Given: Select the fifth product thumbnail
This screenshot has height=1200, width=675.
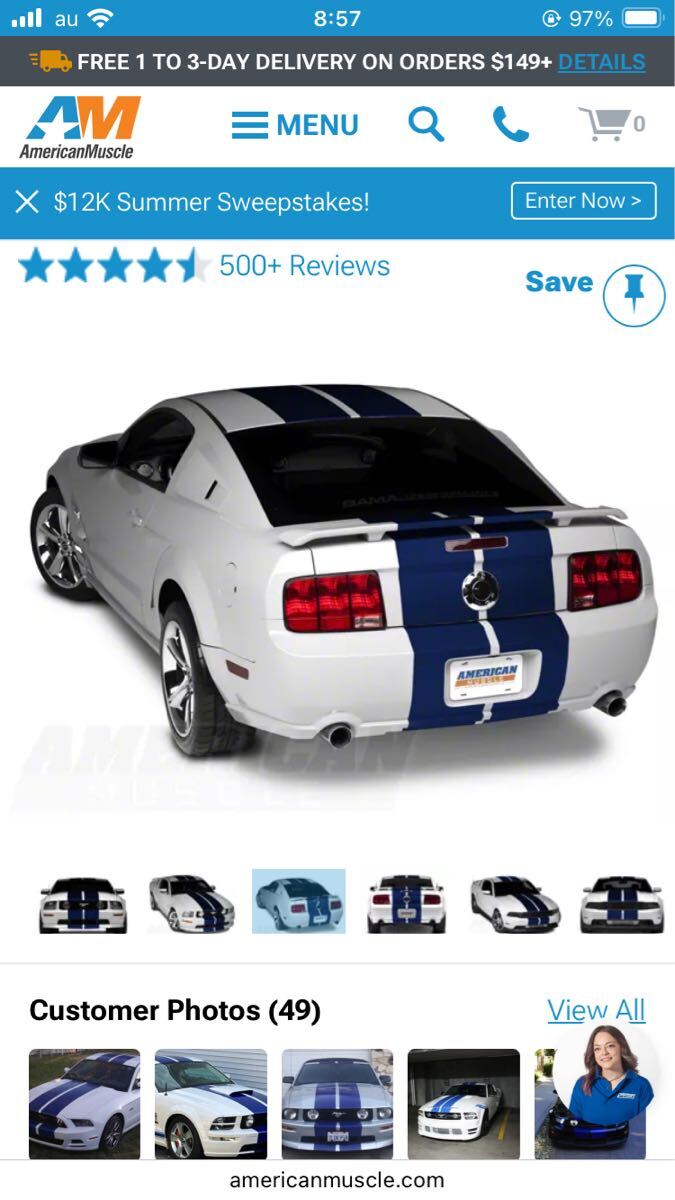Looking at the screenshot, I should coord(513,903).
